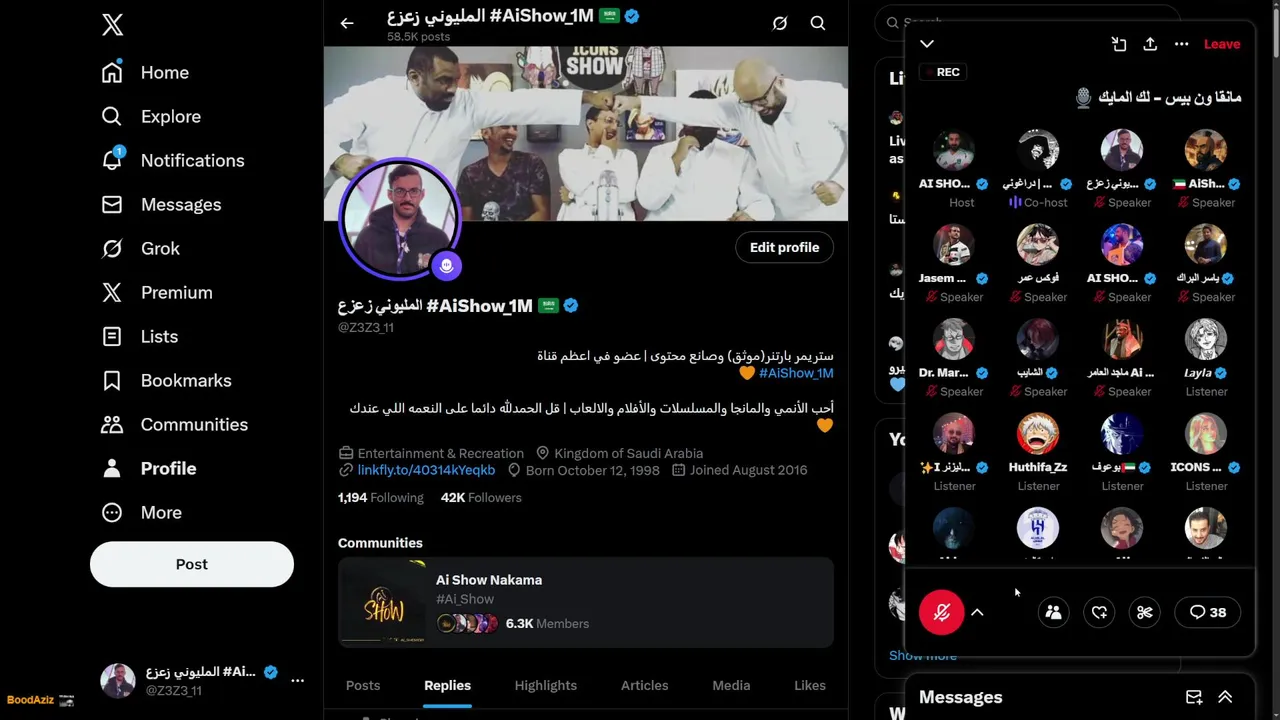View the list of 1,194 Following

380,497
